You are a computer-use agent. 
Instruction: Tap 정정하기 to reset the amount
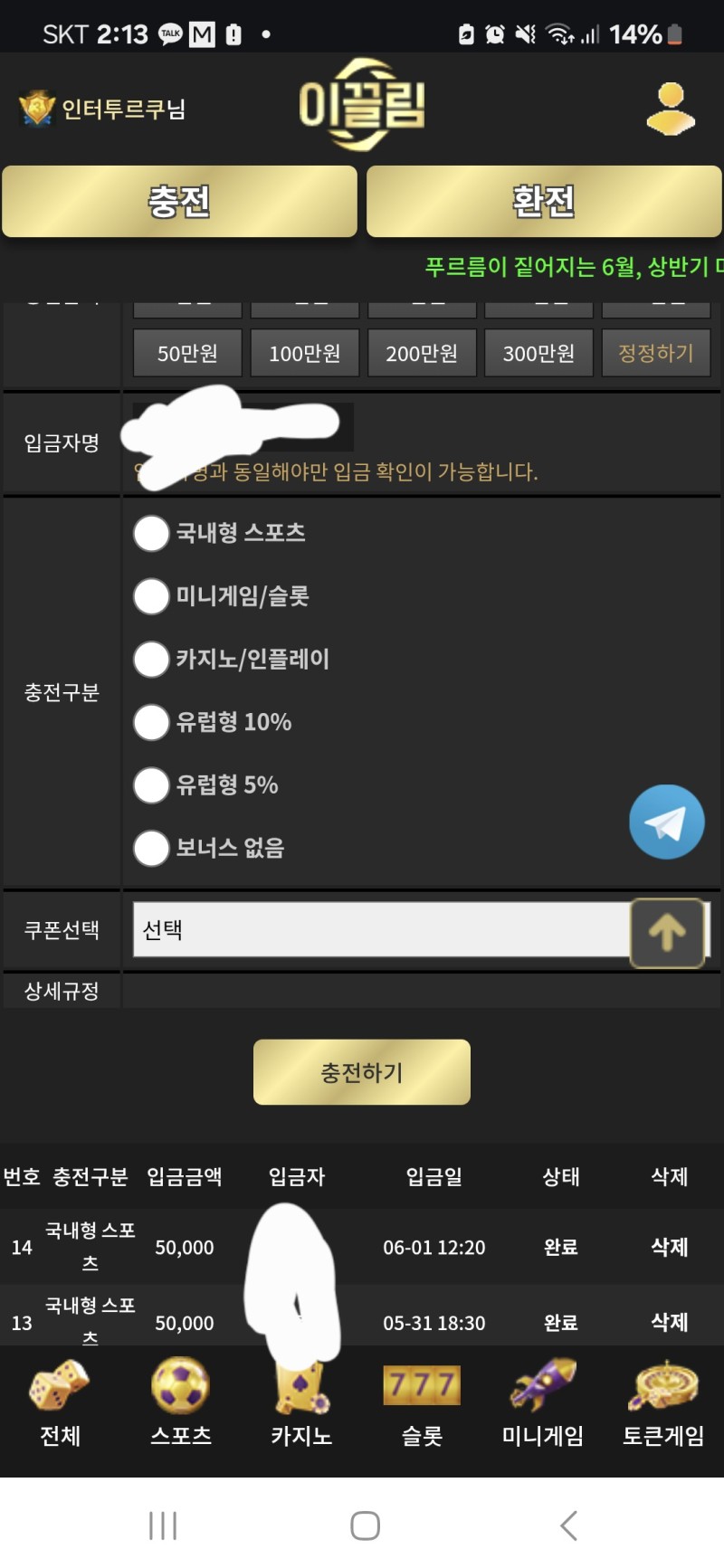[656, 353]
